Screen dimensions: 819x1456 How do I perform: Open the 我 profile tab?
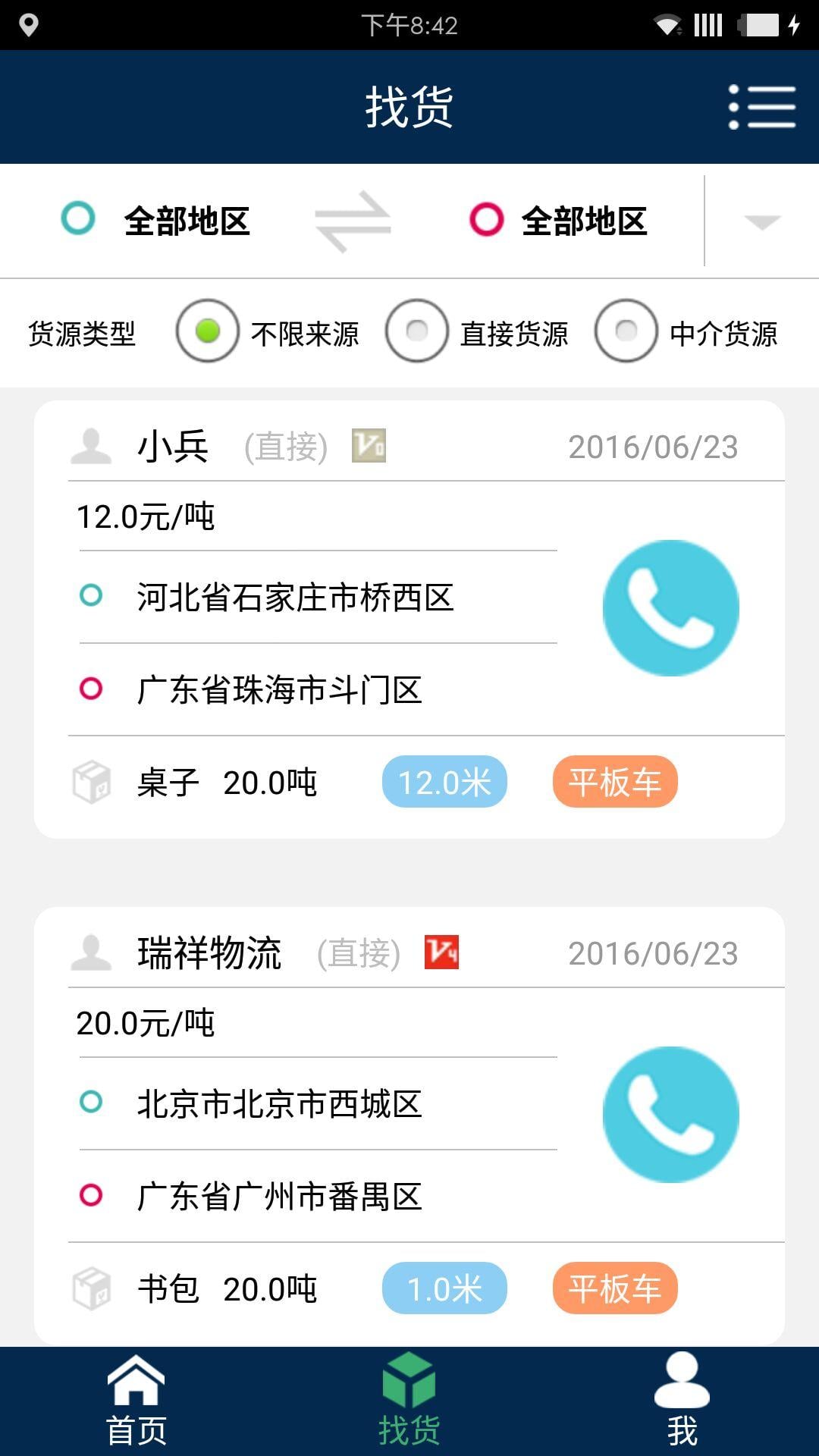pyautogui.click(x=682, y=1401)
